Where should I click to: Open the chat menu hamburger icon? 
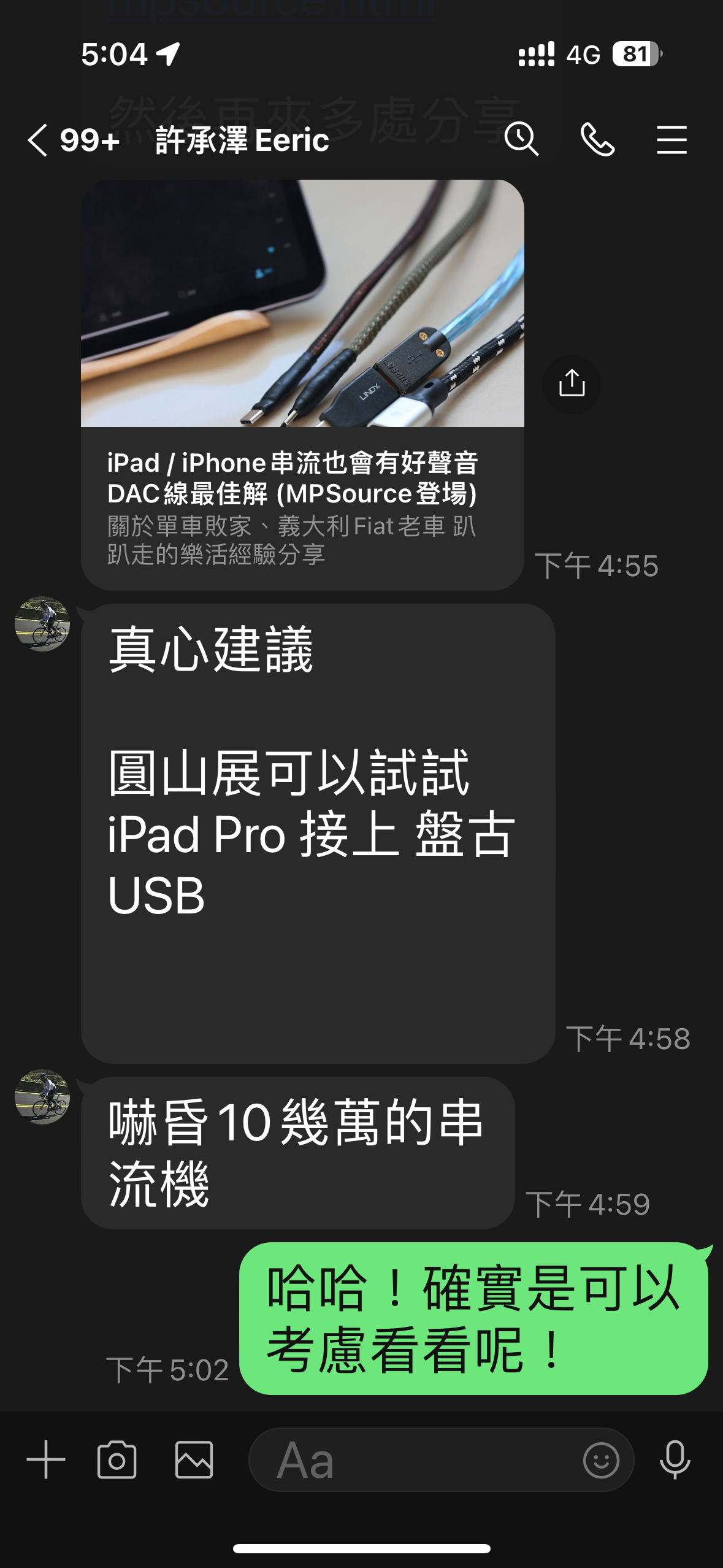(671, 140)
